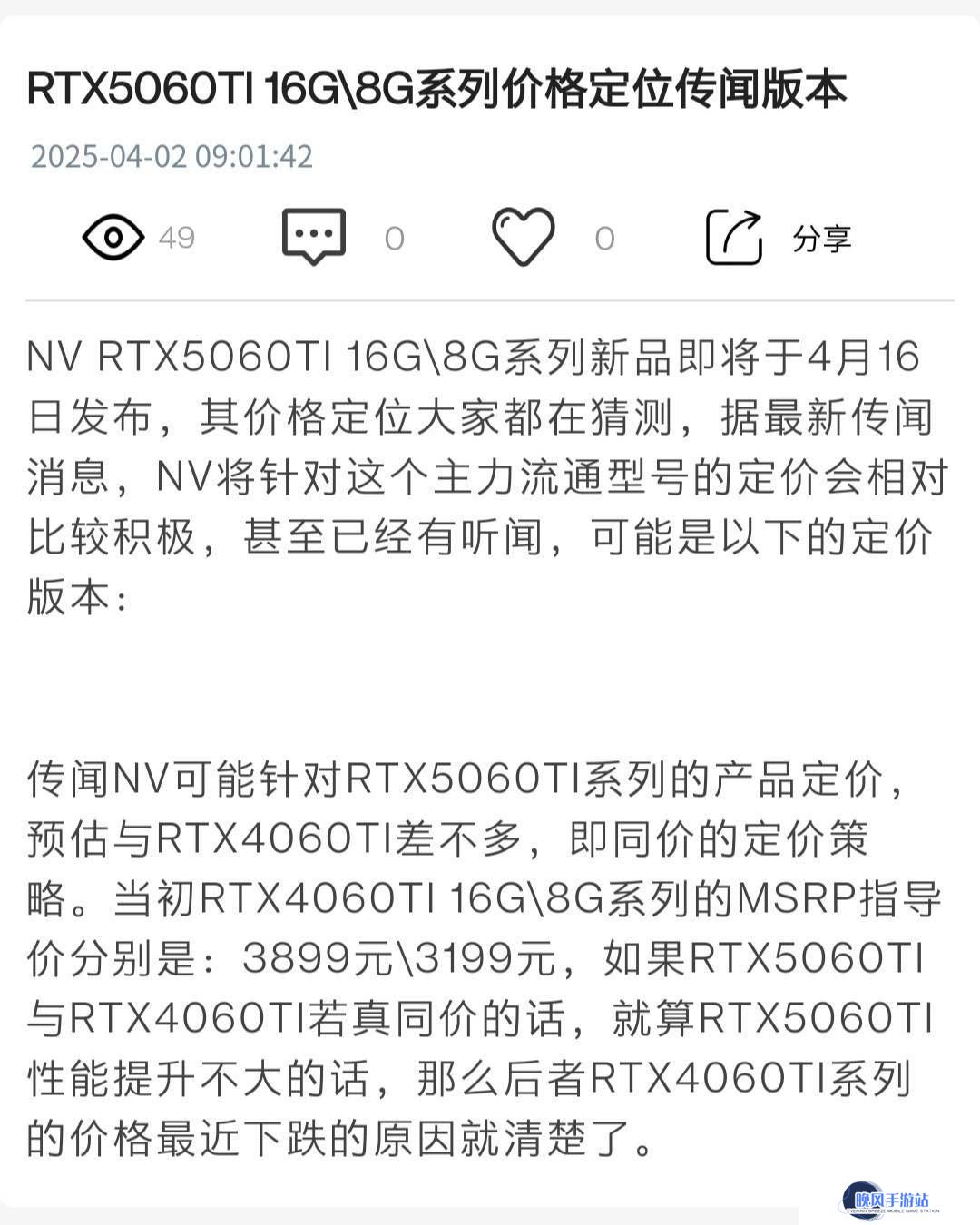
Task: Like this article with the heart
Action: pyautogui.click(x=523, y=236)
